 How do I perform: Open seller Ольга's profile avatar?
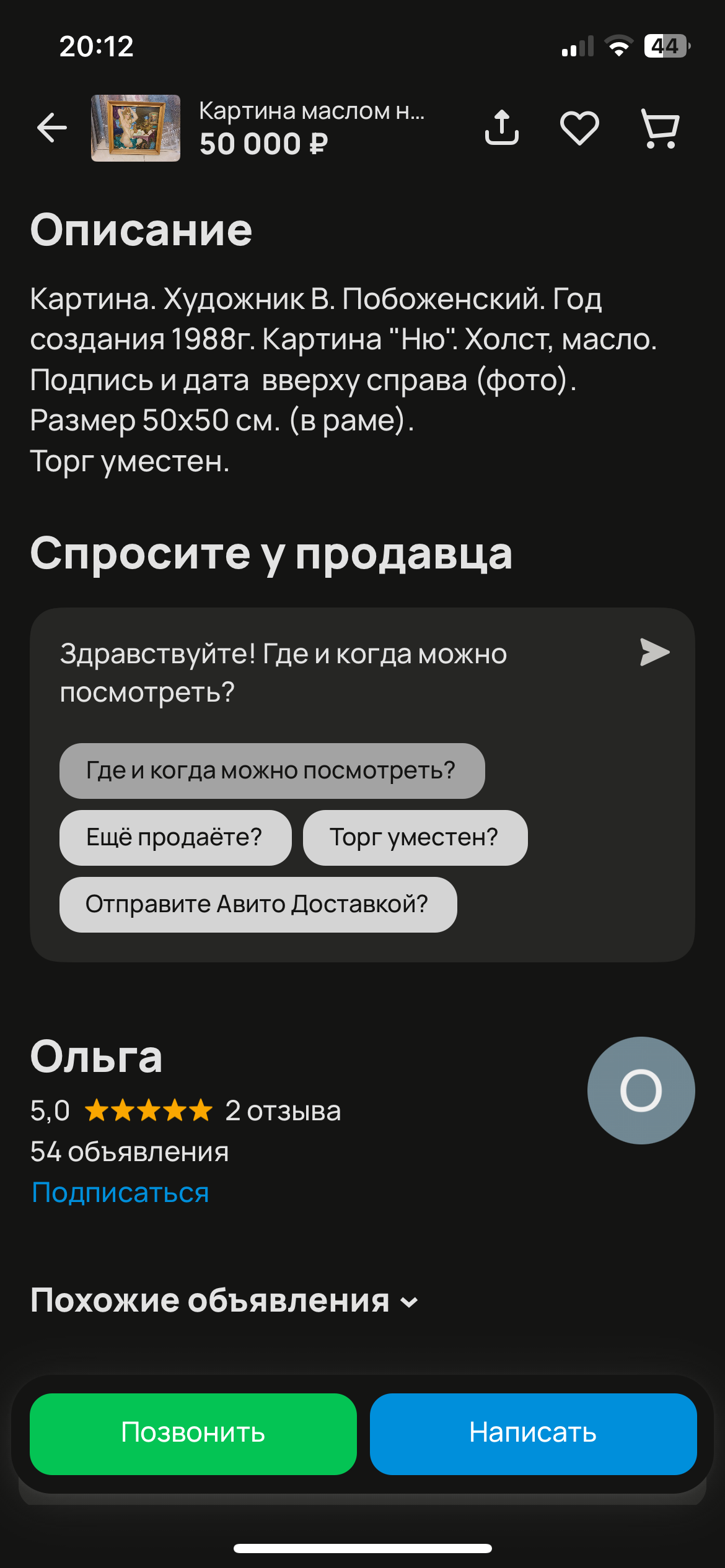point(641,1090)
